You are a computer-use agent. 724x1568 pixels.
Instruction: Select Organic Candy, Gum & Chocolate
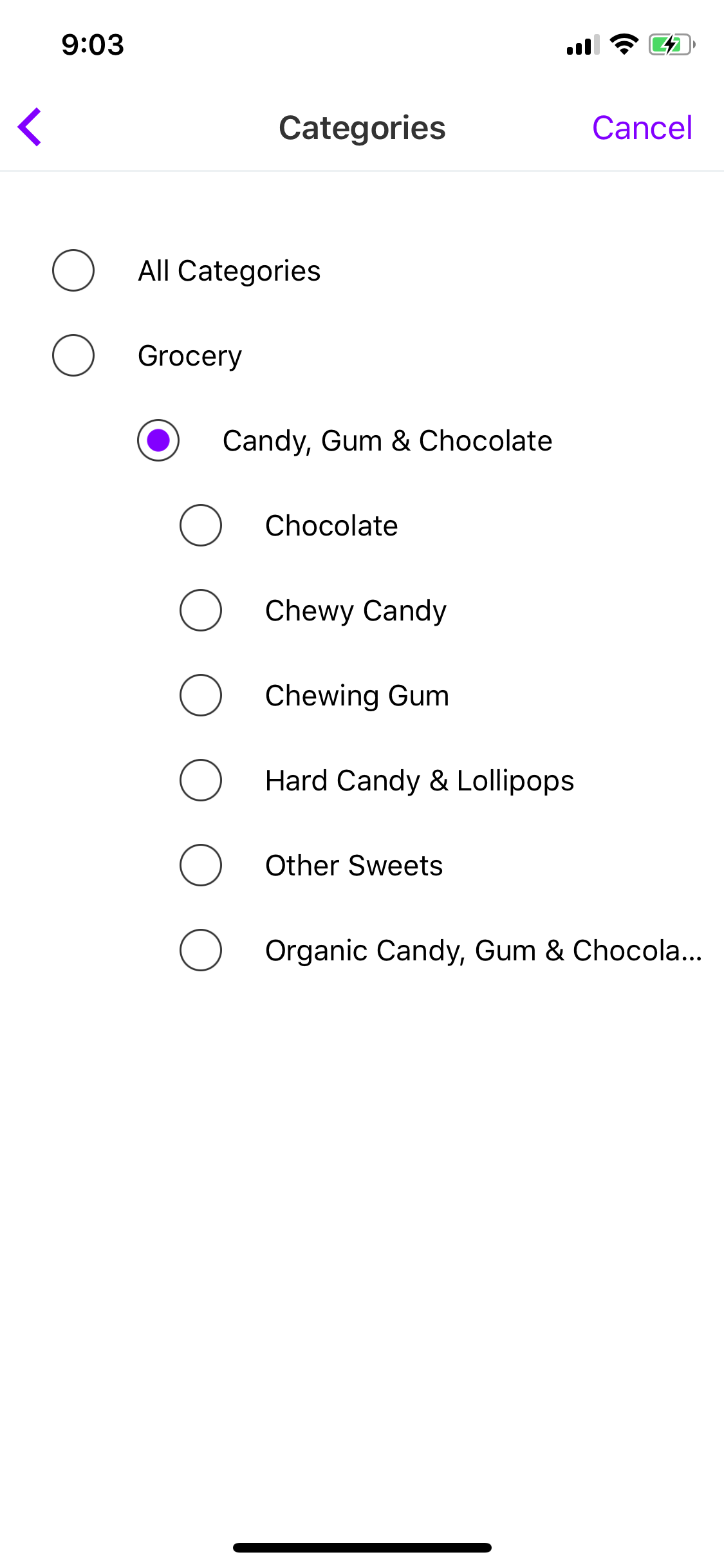[201, 950]
